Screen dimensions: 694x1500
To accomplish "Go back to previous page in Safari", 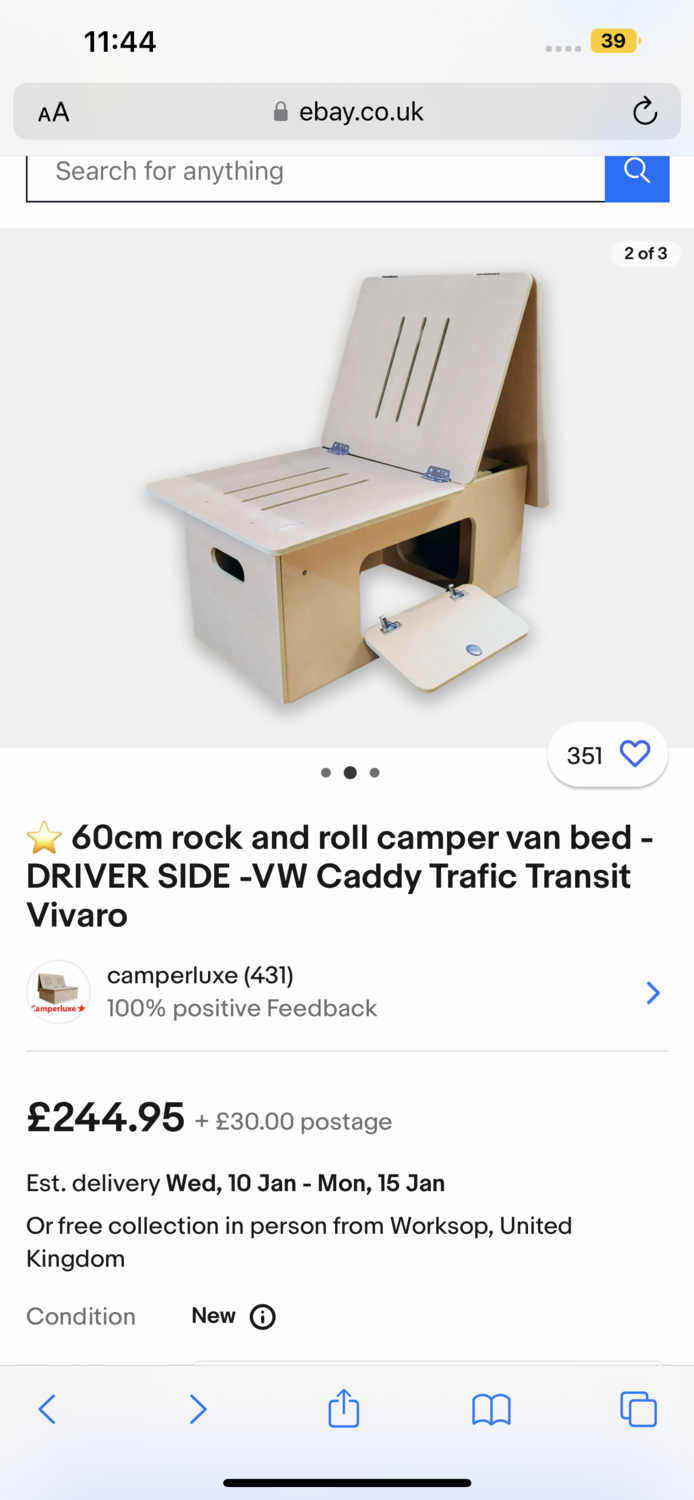I will pos(47,1409).
